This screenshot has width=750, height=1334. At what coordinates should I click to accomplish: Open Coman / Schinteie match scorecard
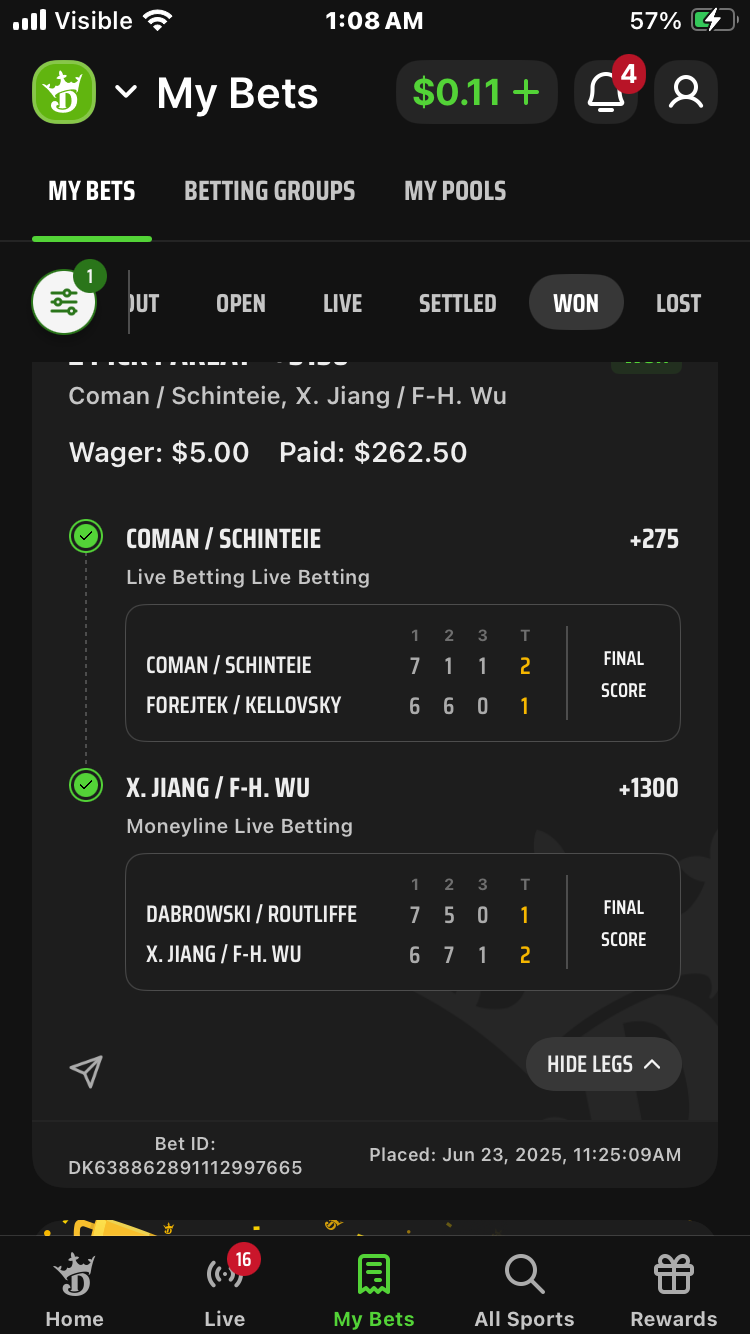pos(402,673)
